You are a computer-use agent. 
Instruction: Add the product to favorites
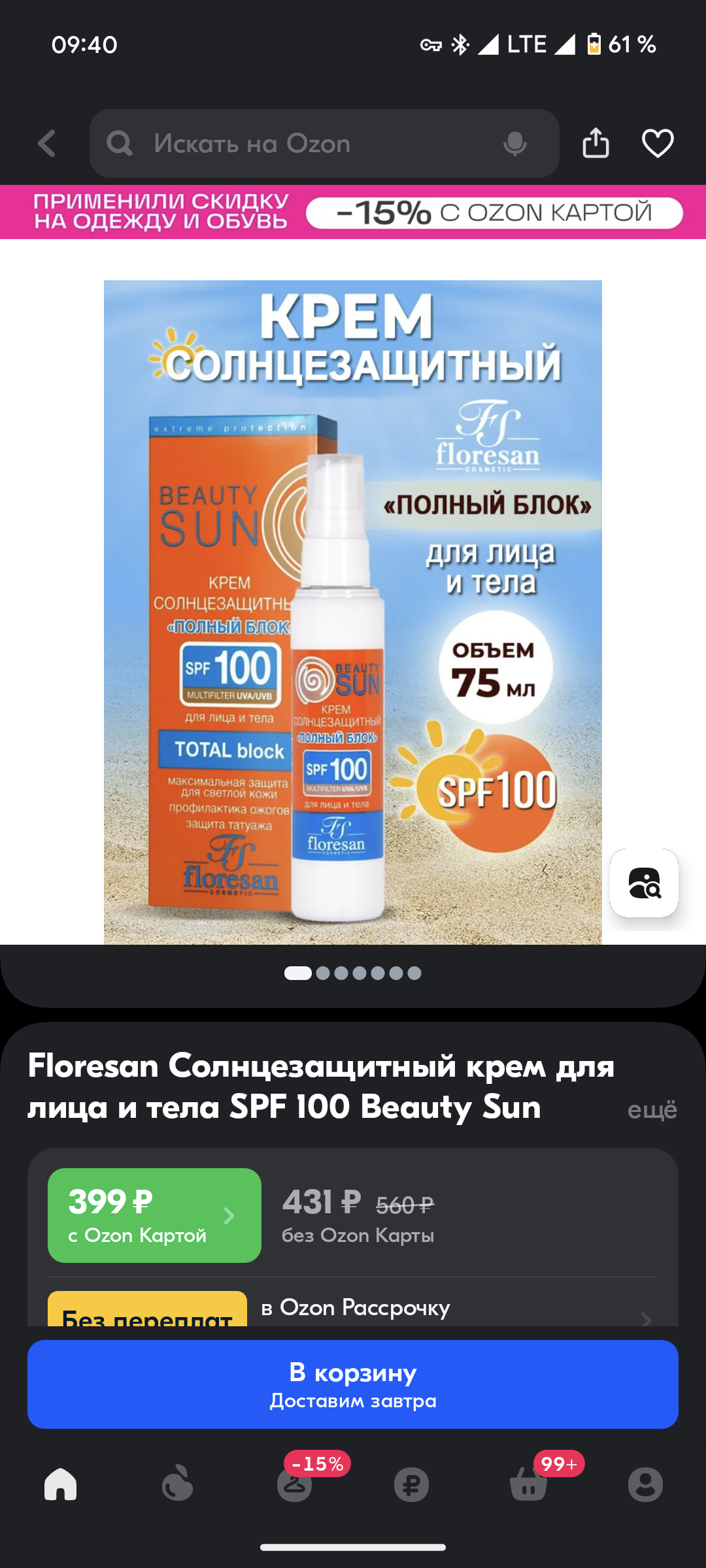pyautogui.click(x=658, y=144)
